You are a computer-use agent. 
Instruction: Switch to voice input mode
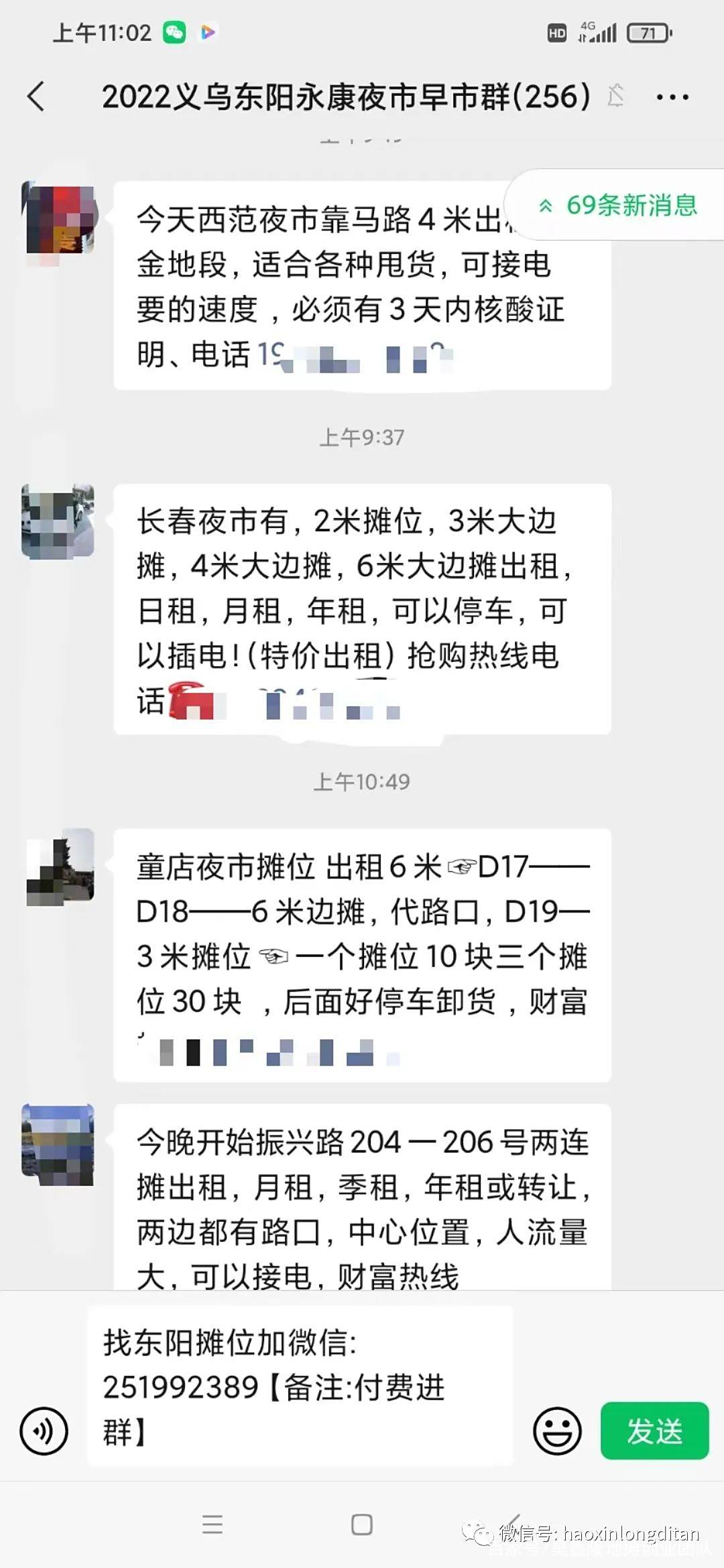[x=44, y=1431]
